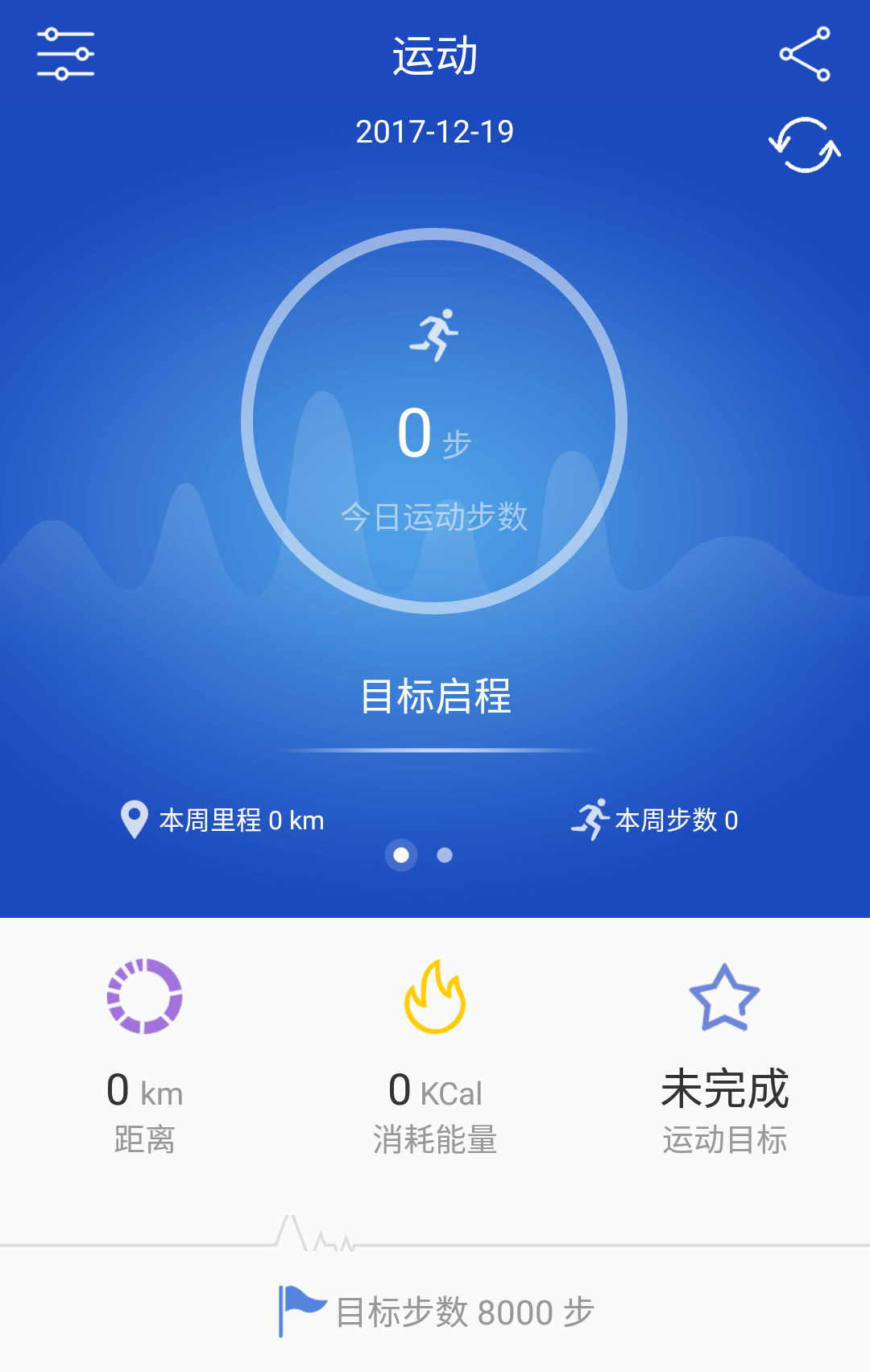Tap the blue flag beside 目标步数
The image size is (870, 1372).
click(x=299, y=1303)
